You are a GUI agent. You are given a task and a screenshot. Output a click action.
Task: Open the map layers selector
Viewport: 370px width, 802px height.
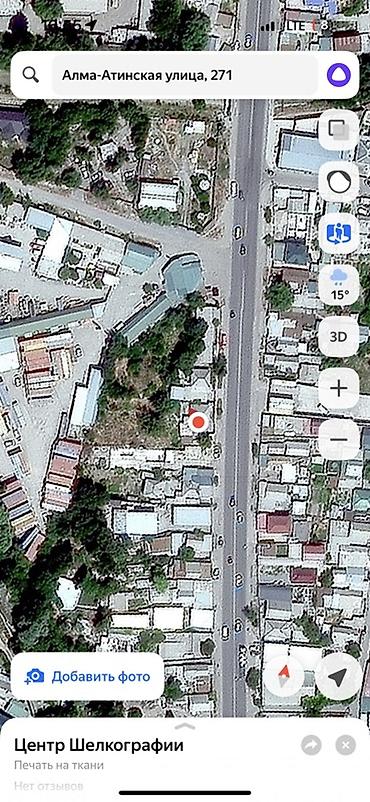coord(339,130)
